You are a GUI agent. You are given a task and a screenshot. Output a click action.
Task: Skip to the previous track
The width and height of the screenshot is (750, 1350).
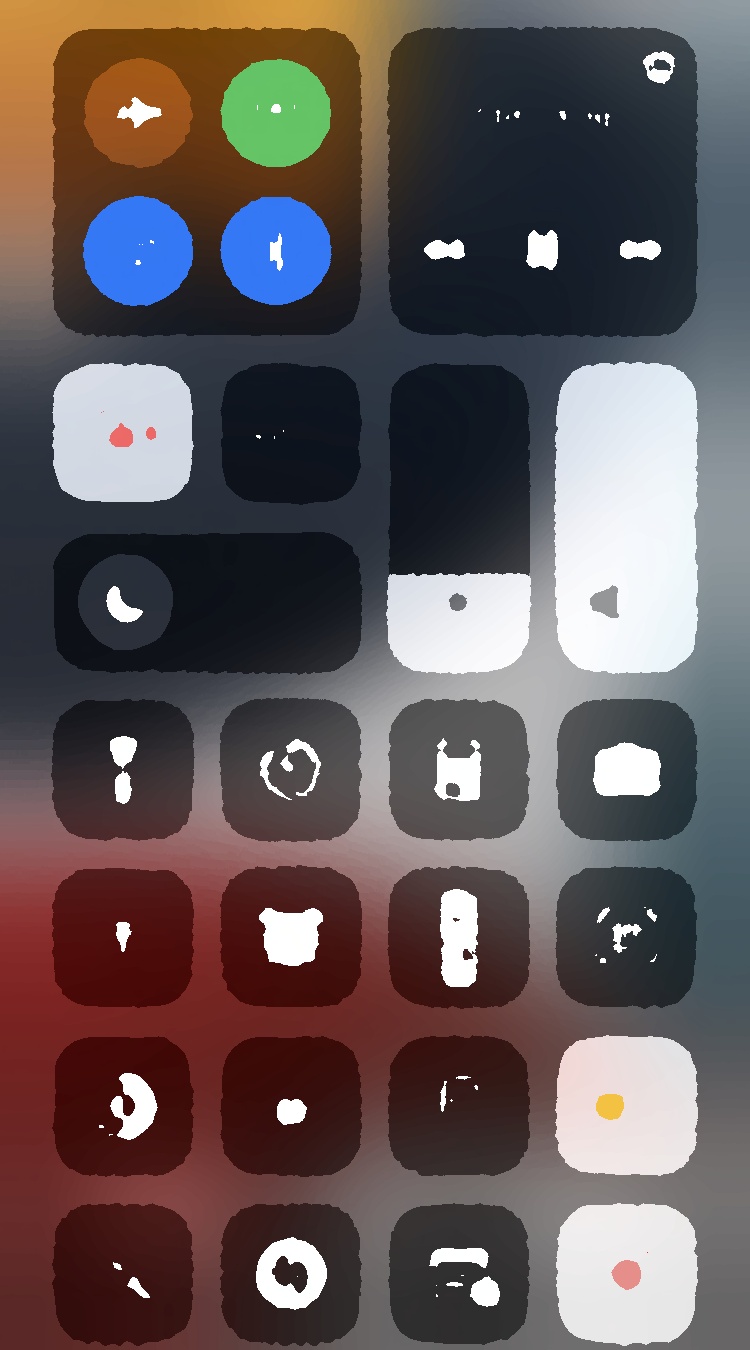pos(444,250)
